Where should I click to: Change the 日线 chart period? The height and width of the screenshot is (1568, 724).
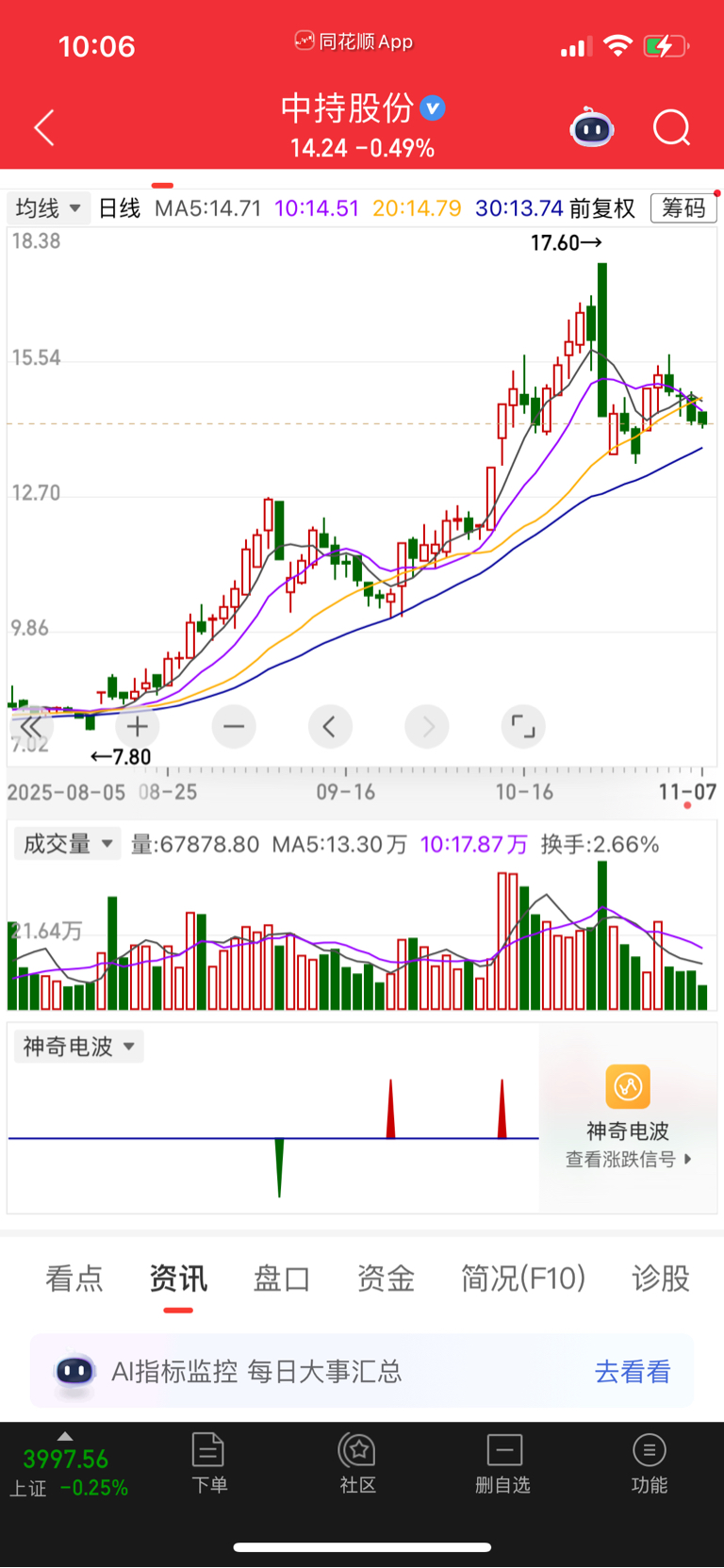120,208
